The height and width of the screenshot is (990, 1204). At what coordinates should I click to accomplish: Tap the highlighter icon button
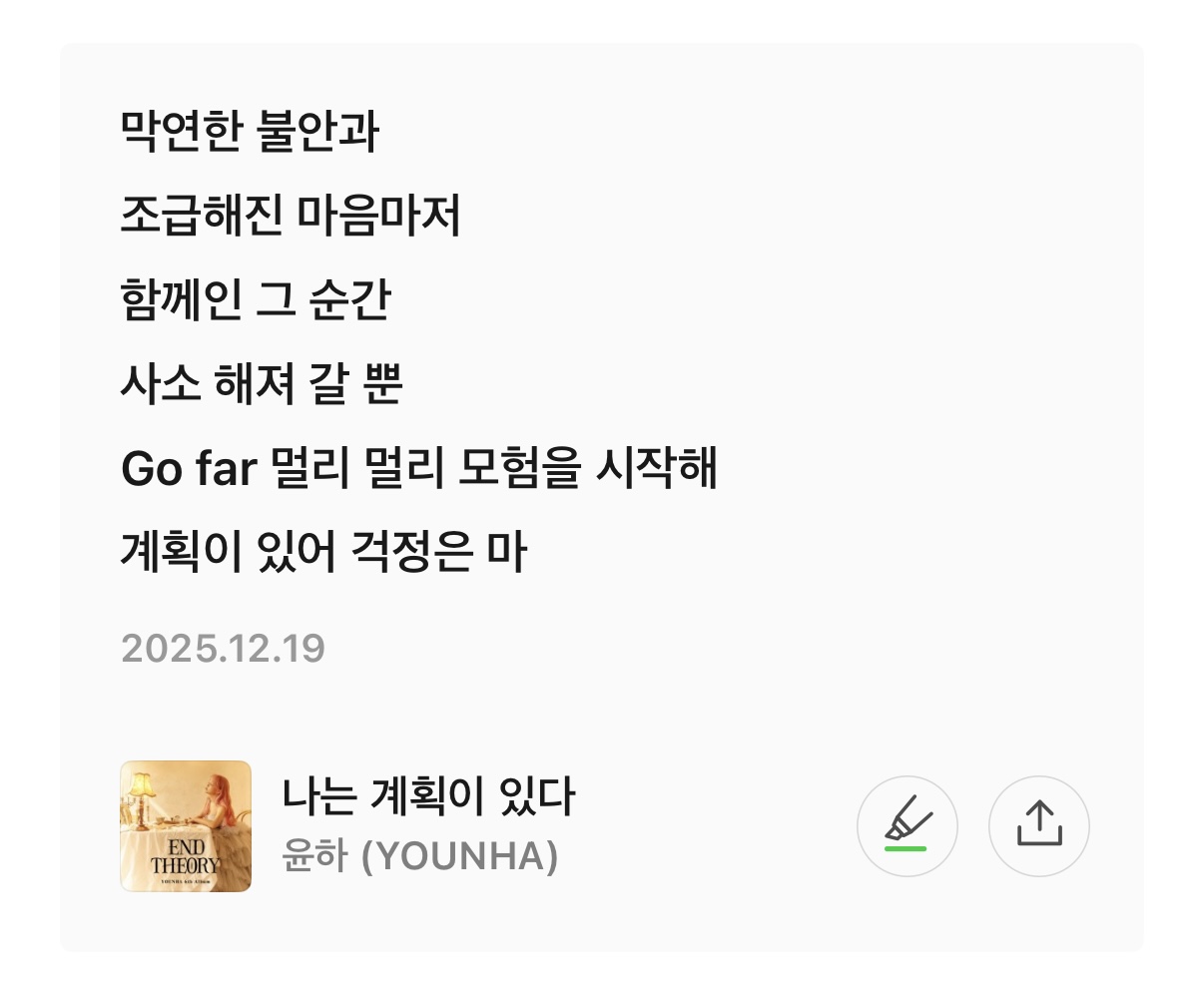(x=906, y=825)
